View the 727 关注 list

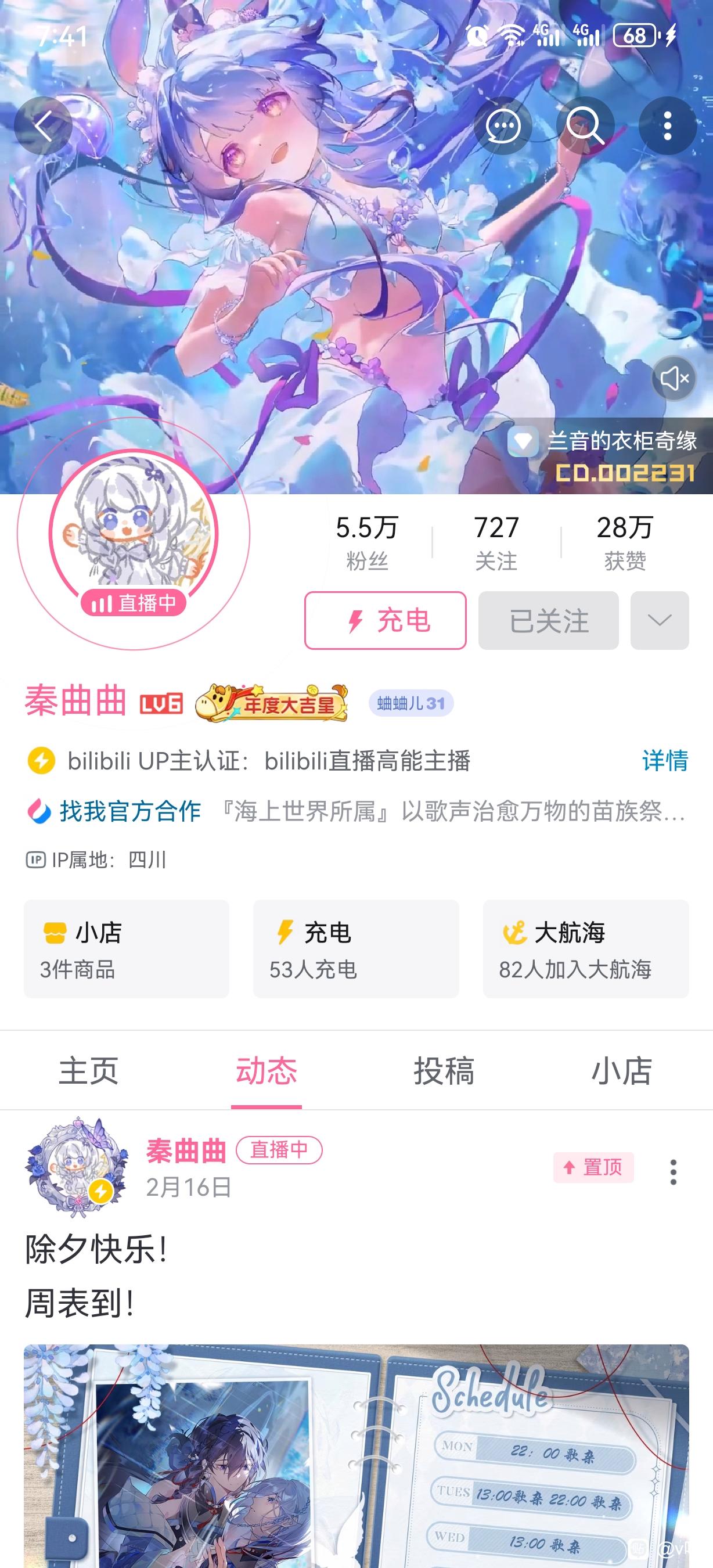click(x=496, y=542)
